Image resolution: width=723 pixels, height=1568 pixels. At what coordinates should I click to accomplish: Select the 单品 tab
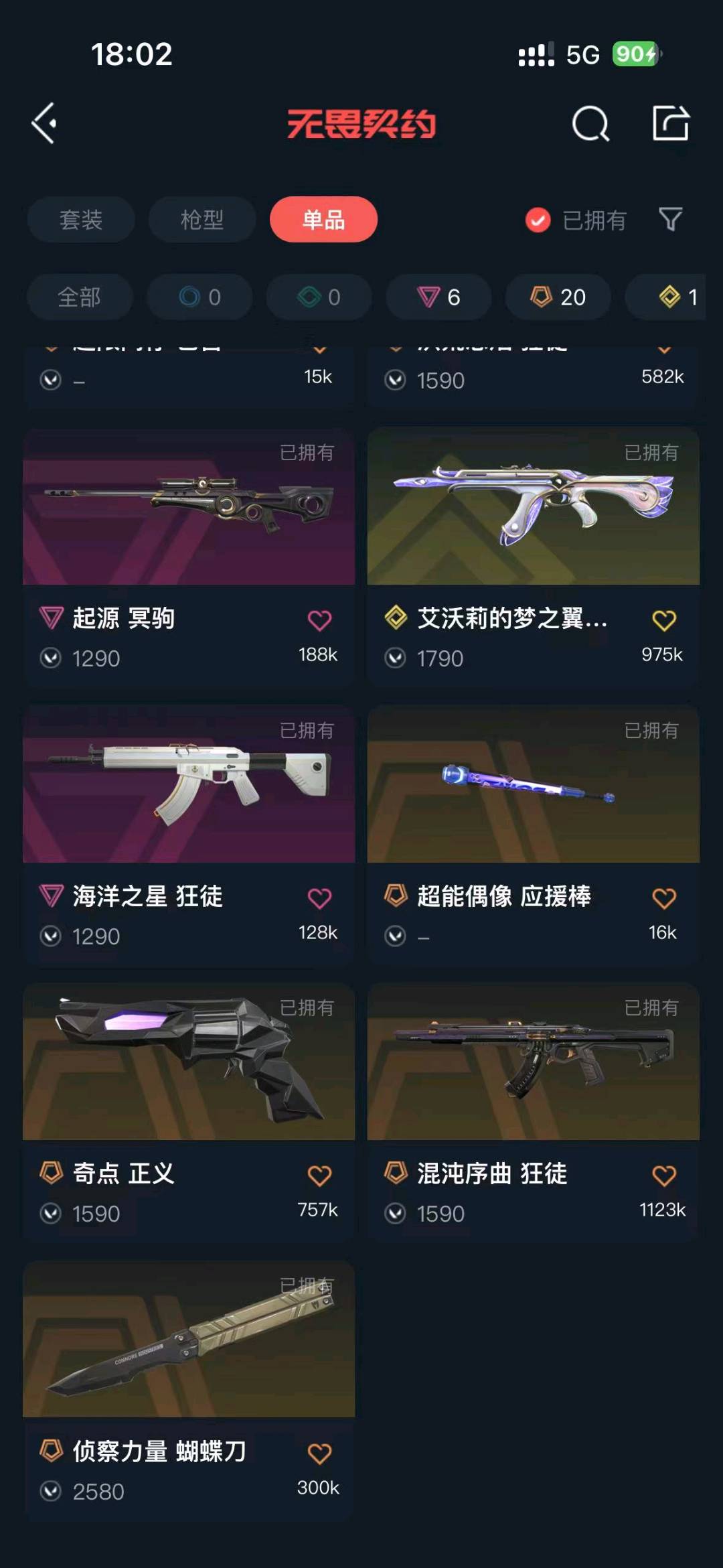tap(323, 220)
